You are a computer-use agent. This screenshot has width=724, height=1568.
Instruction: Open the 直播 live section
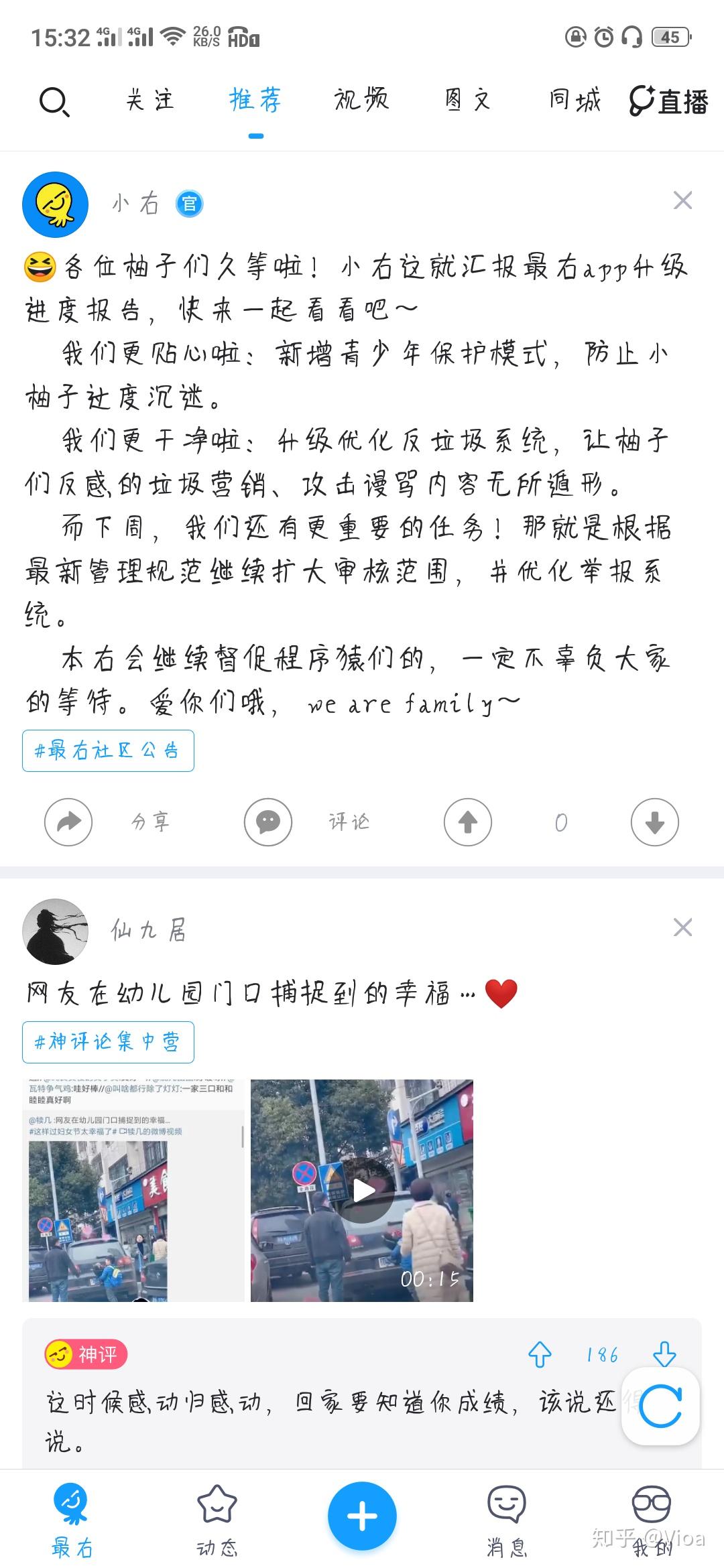point(669,101)
